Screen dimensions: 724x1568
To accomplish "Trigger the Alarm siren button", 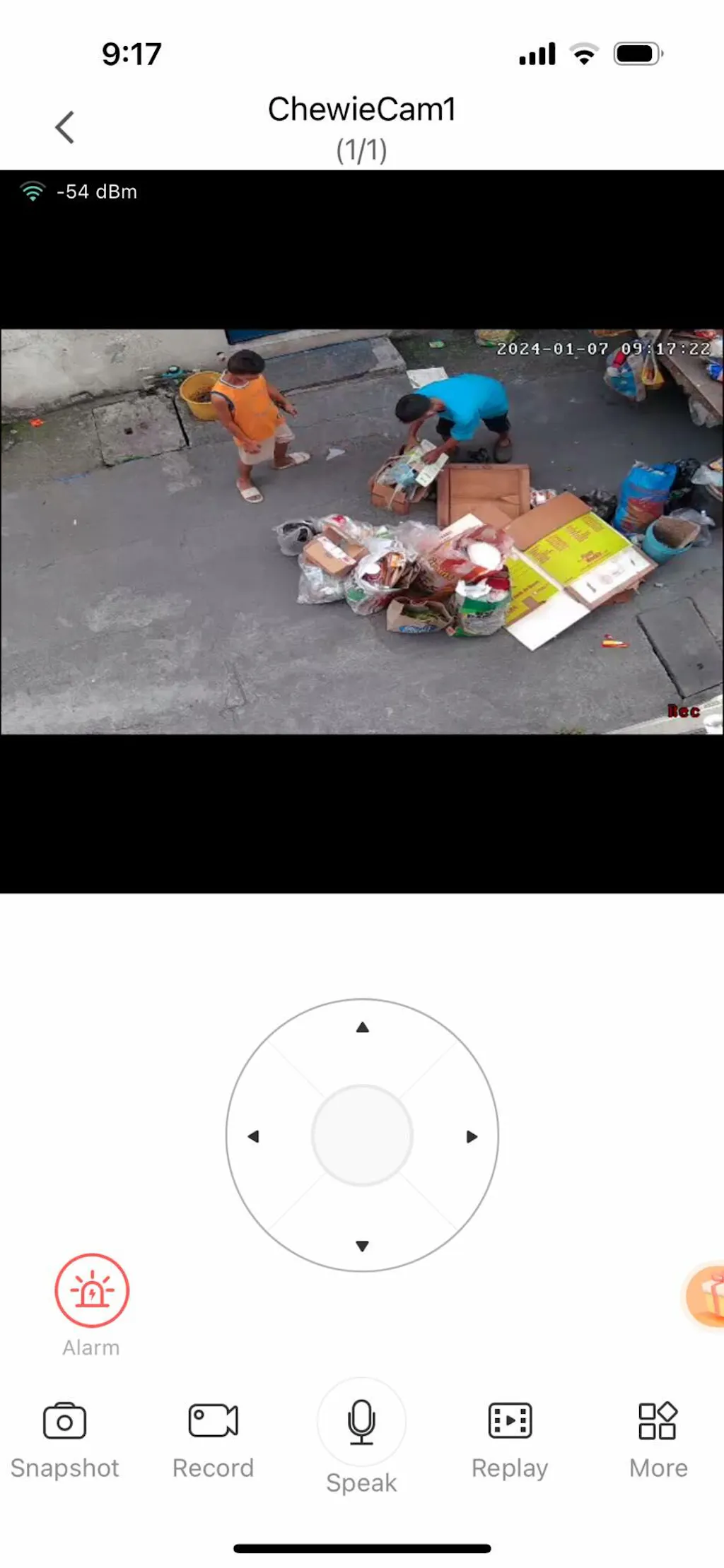I will pyautogui.click(x=92, y=1290).
